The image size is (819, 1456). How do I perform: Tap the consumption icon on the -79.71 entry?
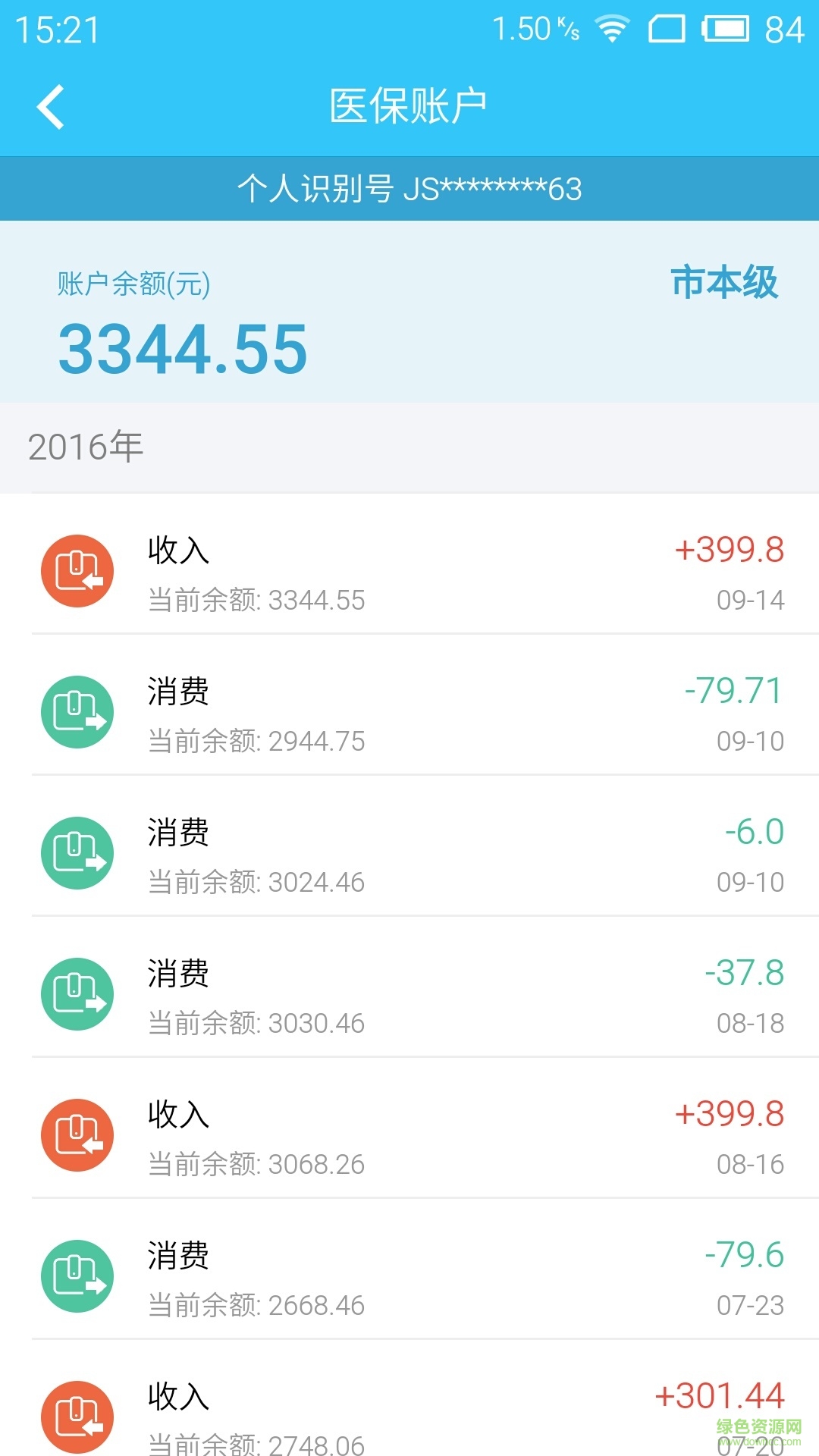[77, 711]
